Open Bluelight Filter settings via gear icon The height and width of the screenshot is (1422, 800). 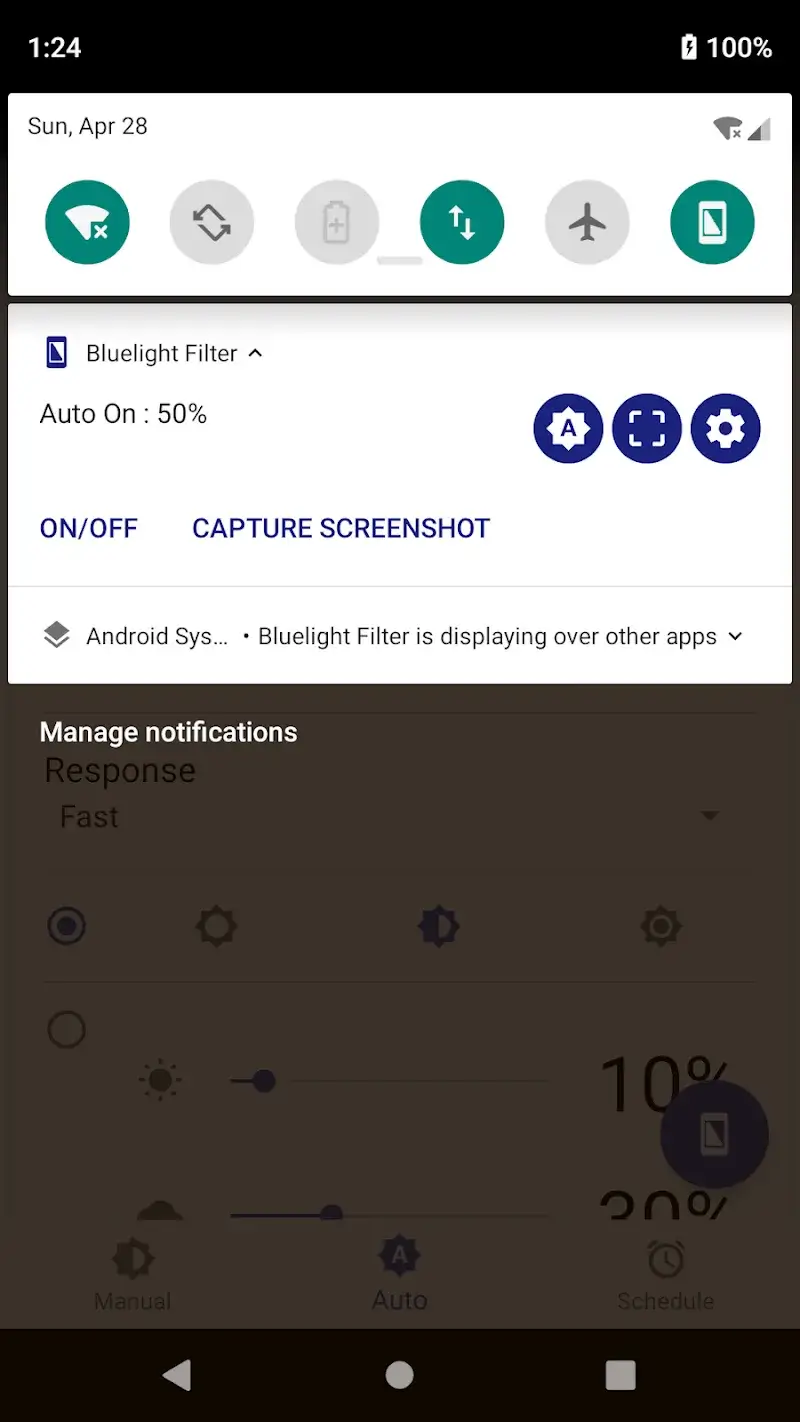[x=726, y=428]
